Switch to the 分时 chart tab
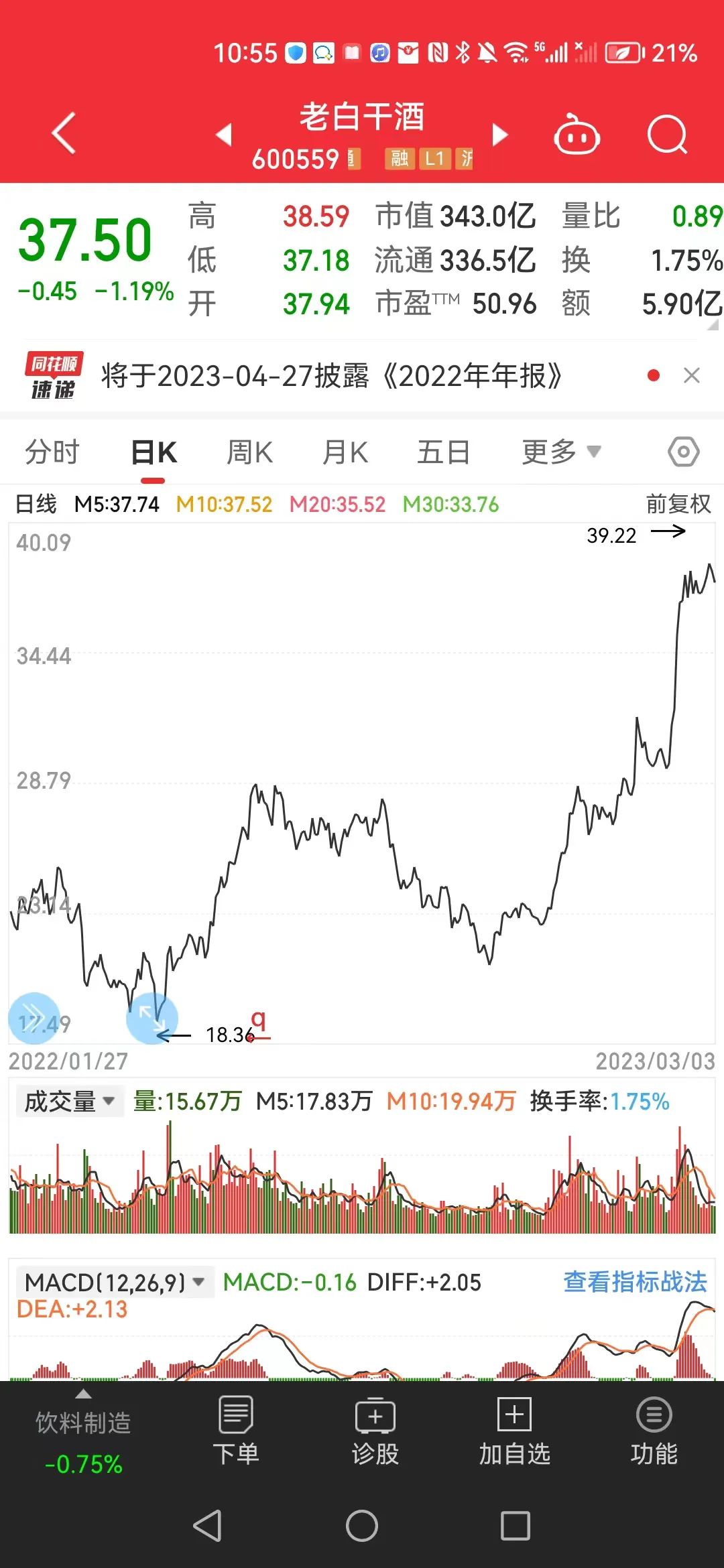This screenshot has height=1568, width=724. (x=52, y=452)
